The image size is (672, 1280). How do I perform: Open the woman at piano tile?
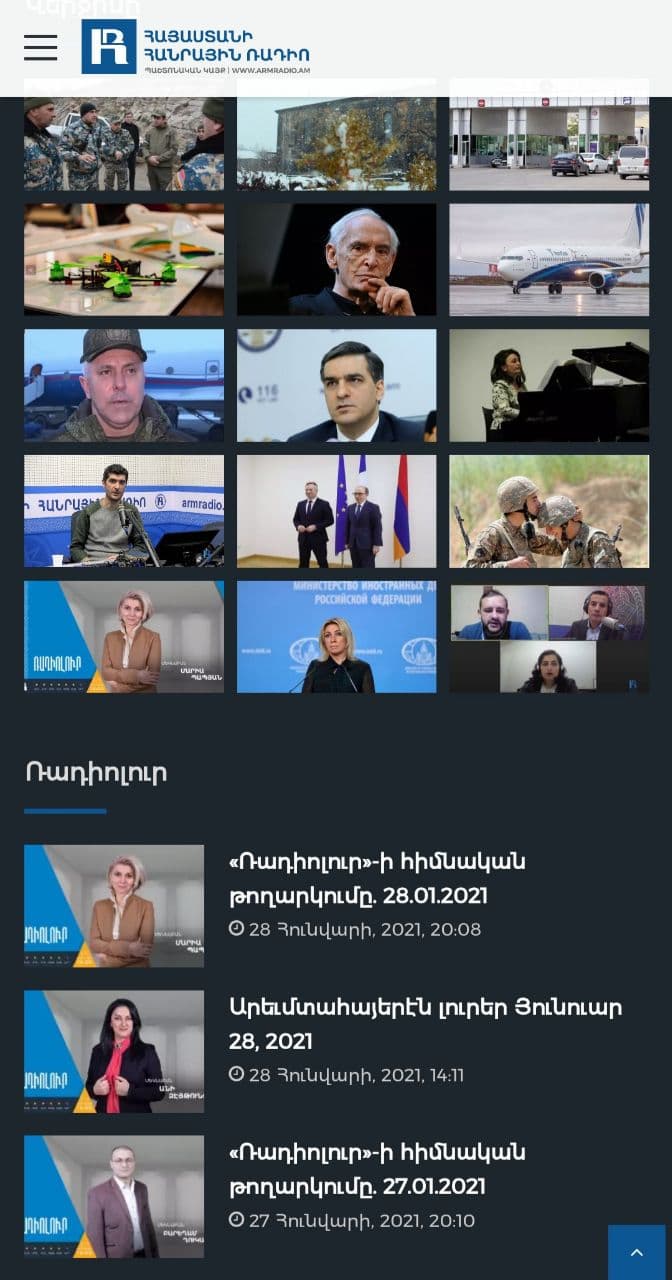click(x=549, y=386)
